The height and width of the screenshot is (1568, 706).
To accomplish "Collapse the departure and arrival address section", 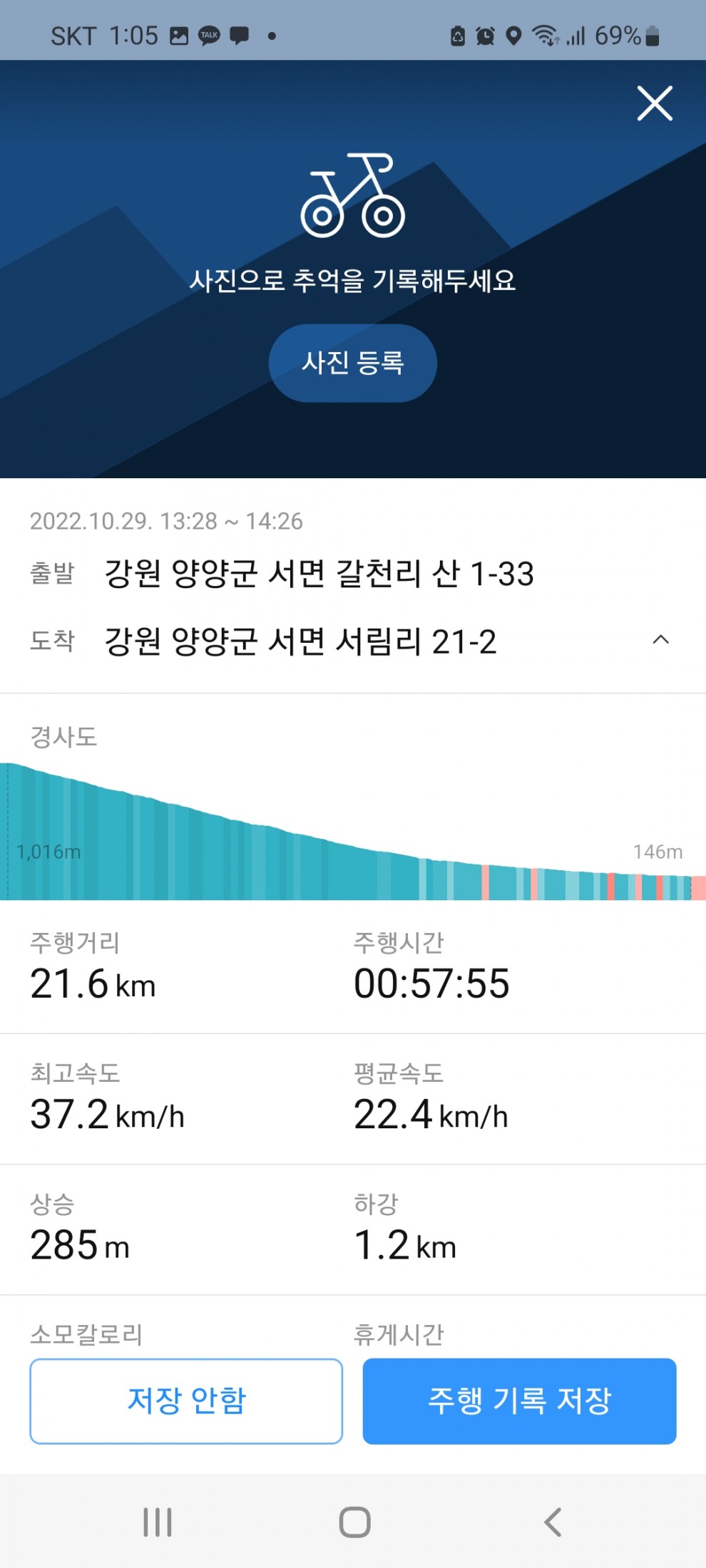I will point(660,639).
